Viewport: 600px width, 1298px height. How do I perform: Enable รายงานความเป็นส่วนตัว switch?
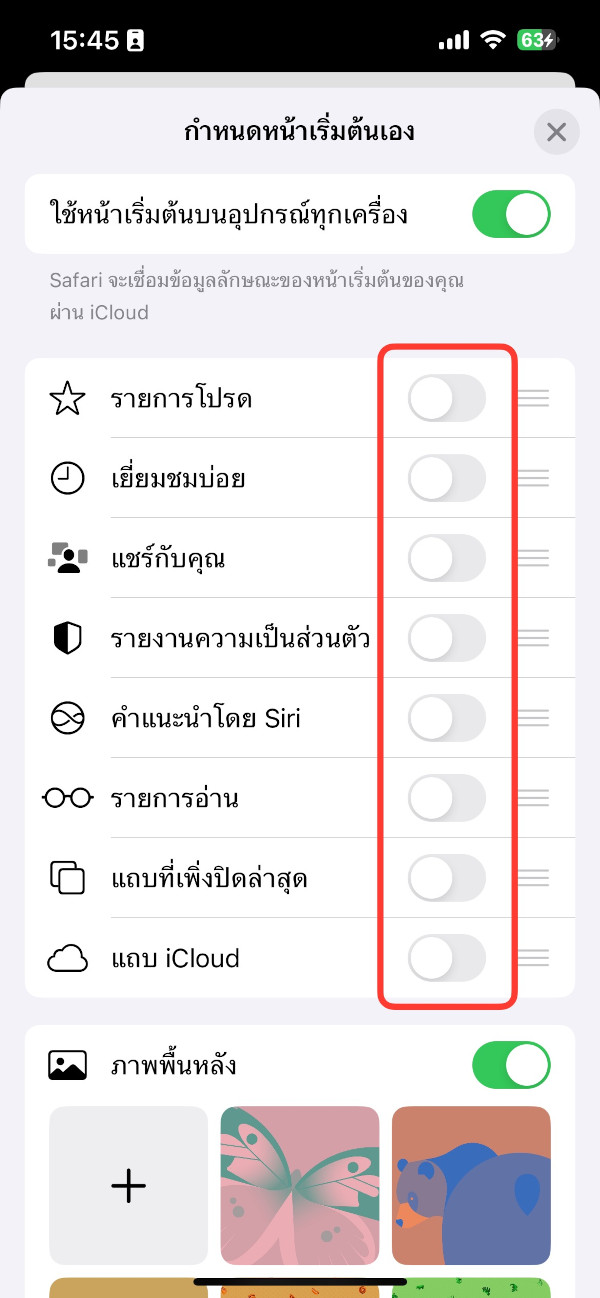pyautogui.click(x=447, y=638)
